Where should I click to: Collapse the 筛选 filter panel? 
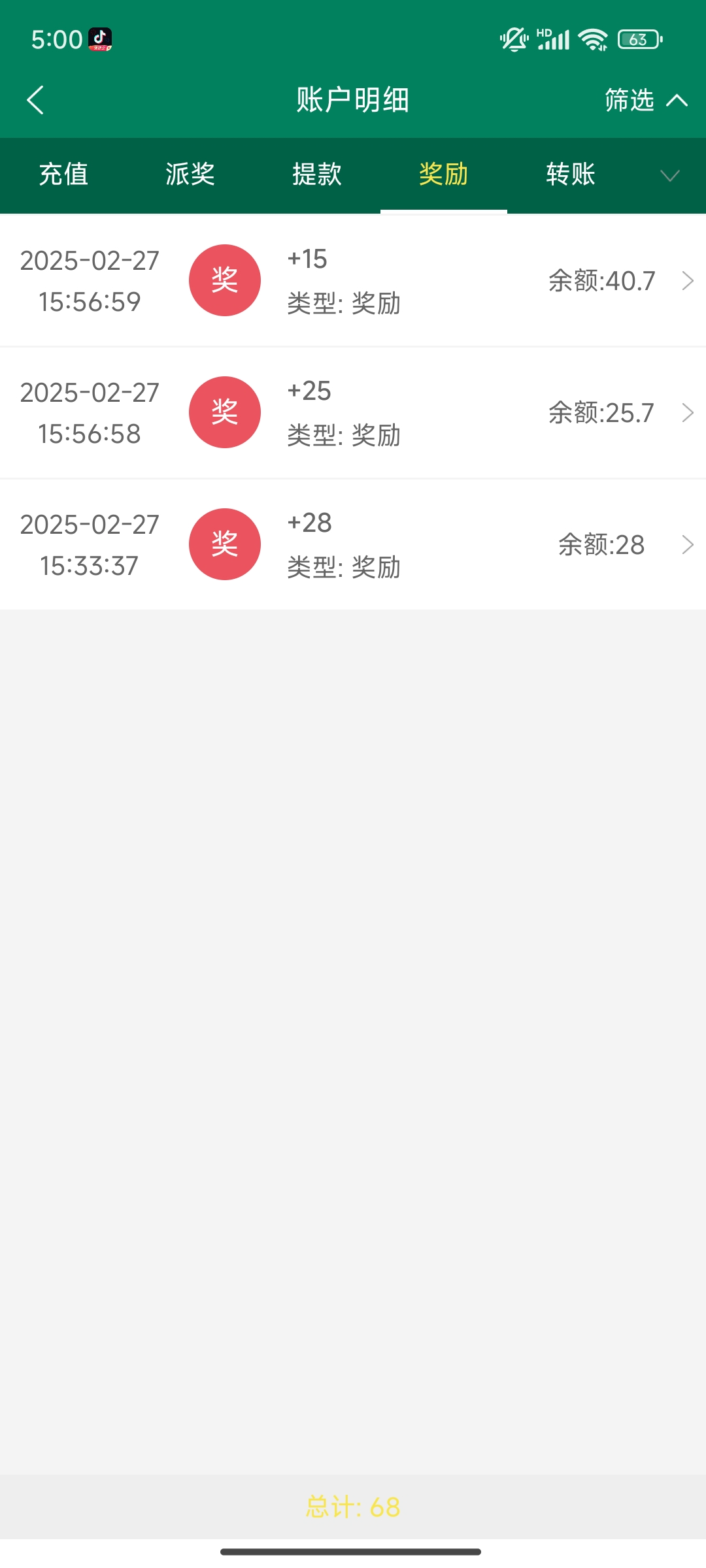coord(645,100)
